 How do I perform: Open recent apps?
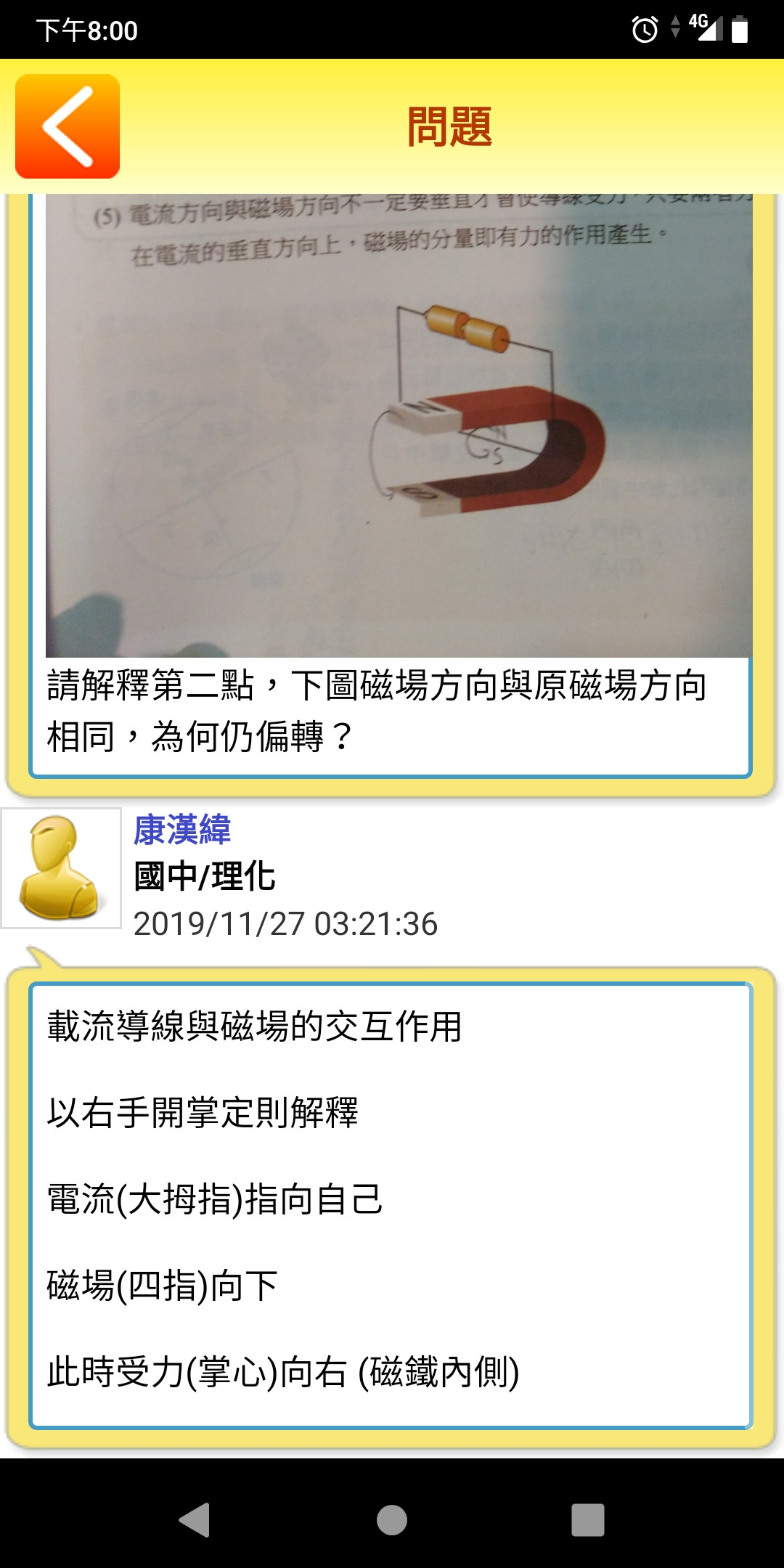587,1519
